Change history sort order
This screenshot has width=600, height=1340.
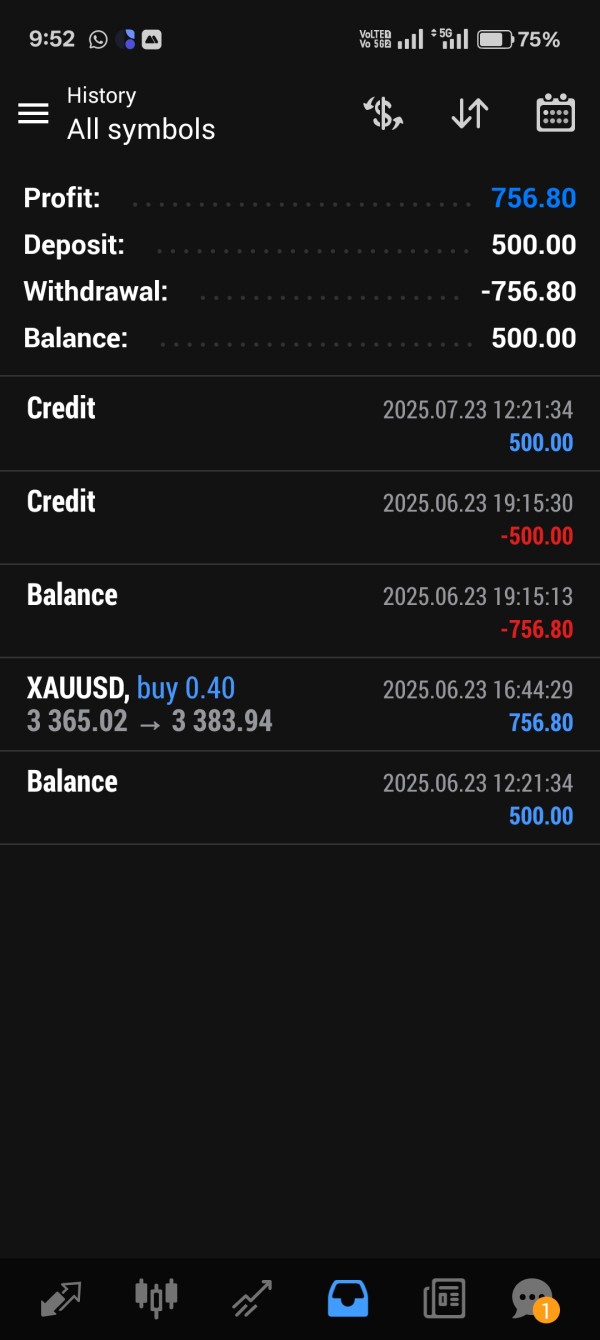(x=469, y=114)
